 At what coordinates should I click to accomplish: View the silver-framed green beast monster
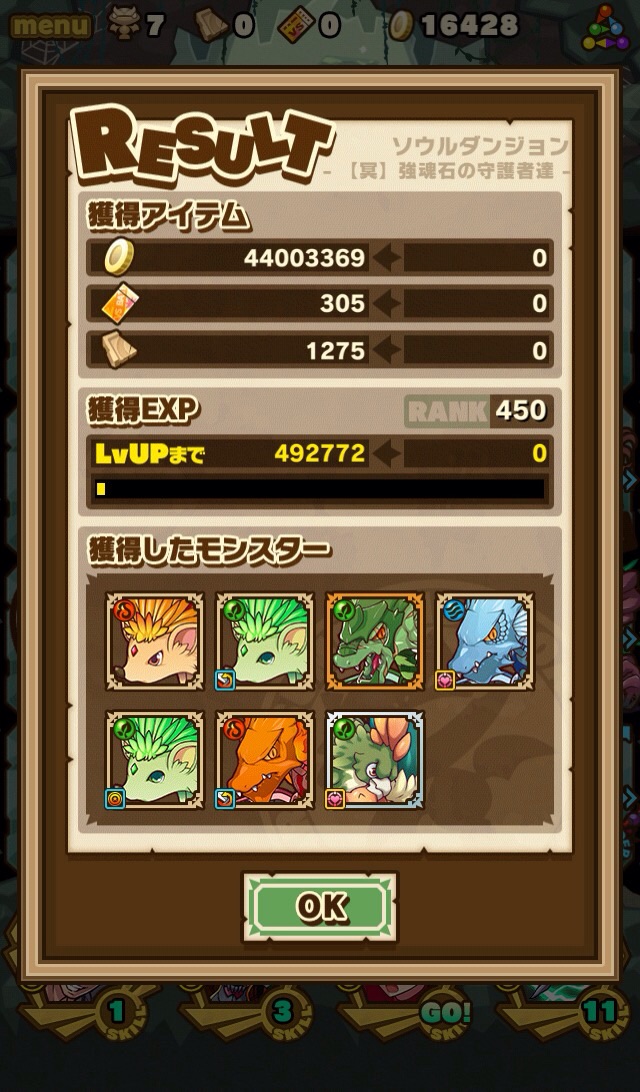point(374,760)
